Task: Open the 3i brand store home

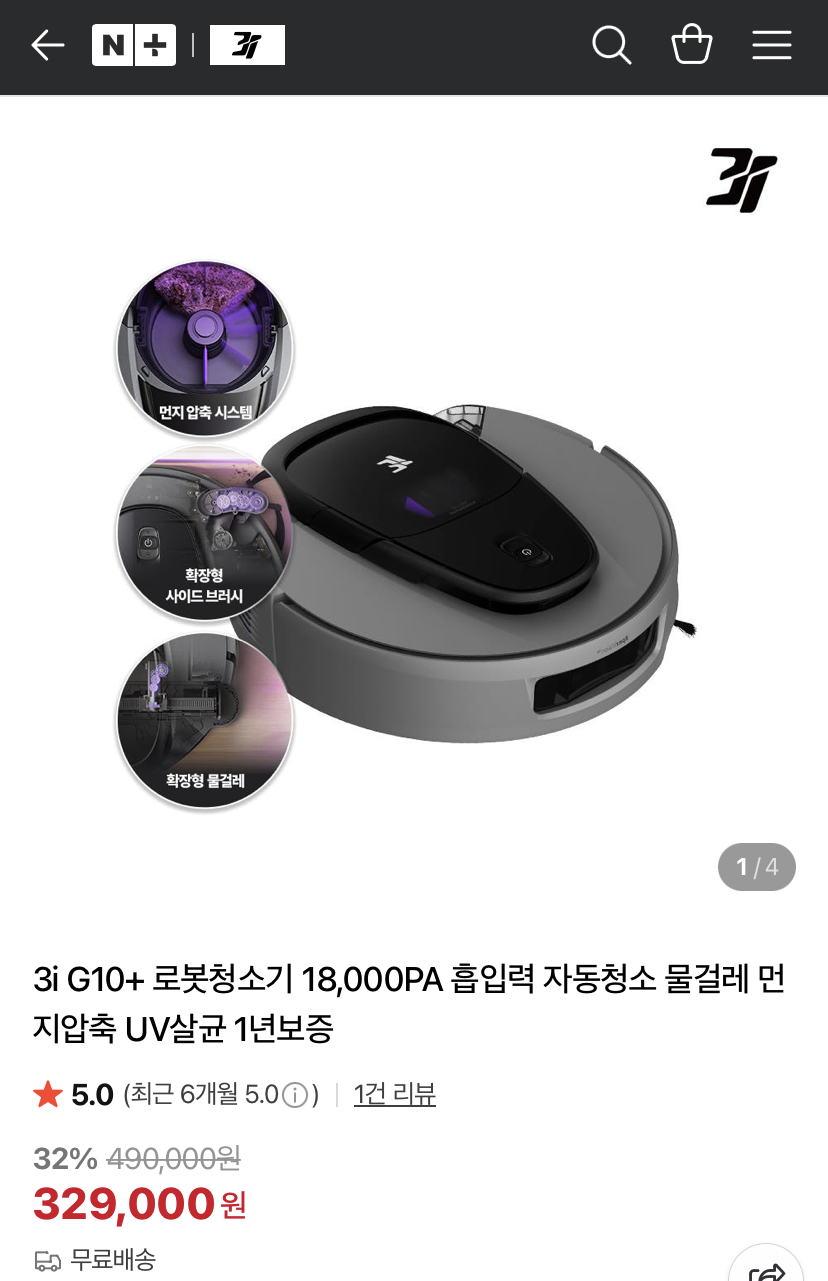Action: [x=247, y=45]
